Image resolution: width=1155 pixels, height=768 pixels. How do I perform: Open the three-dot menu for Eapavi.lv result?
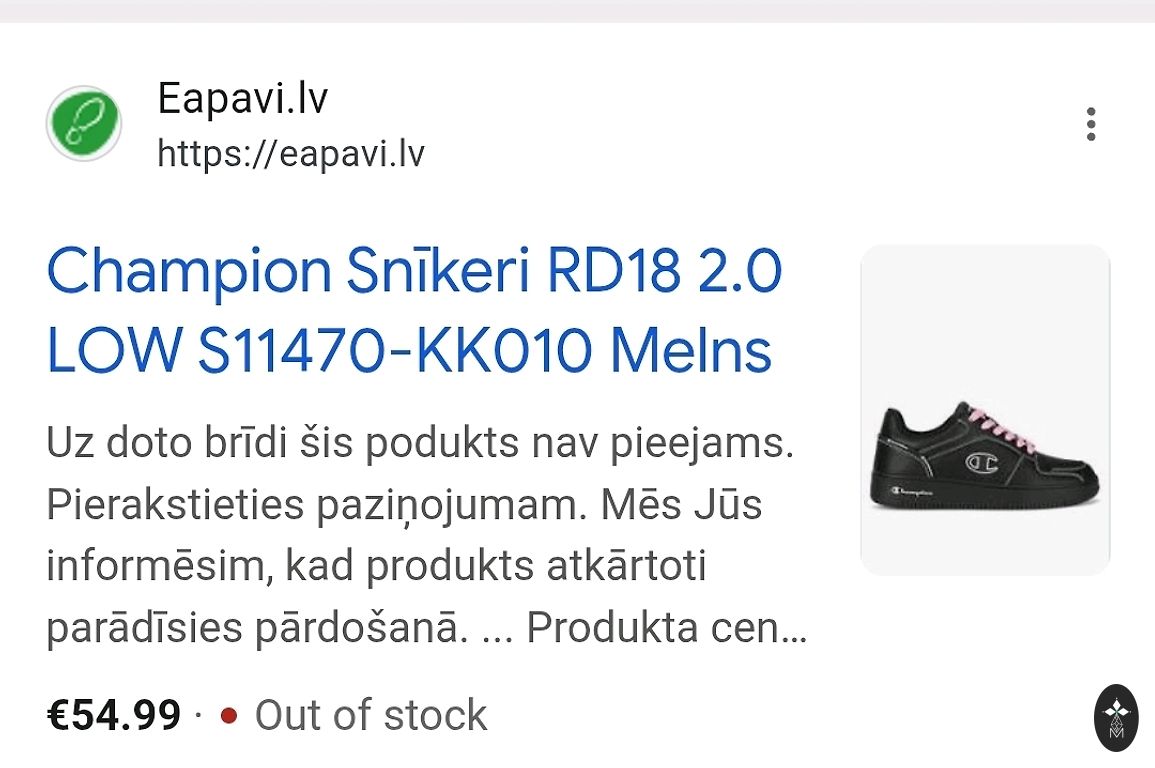[1090, 124]
